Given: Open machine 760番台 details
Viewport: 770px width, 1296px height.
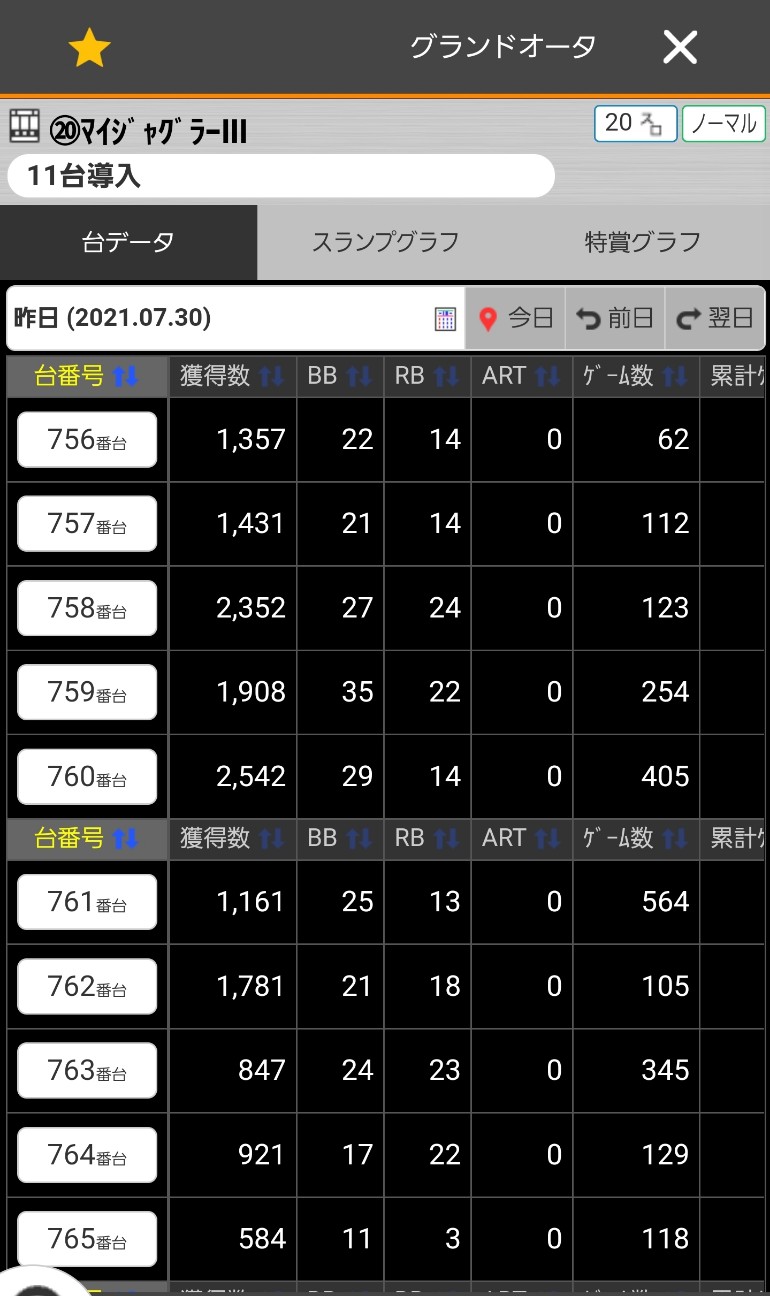Looking at the screenshot, I should pyautogui.click(x=87, y=776).
